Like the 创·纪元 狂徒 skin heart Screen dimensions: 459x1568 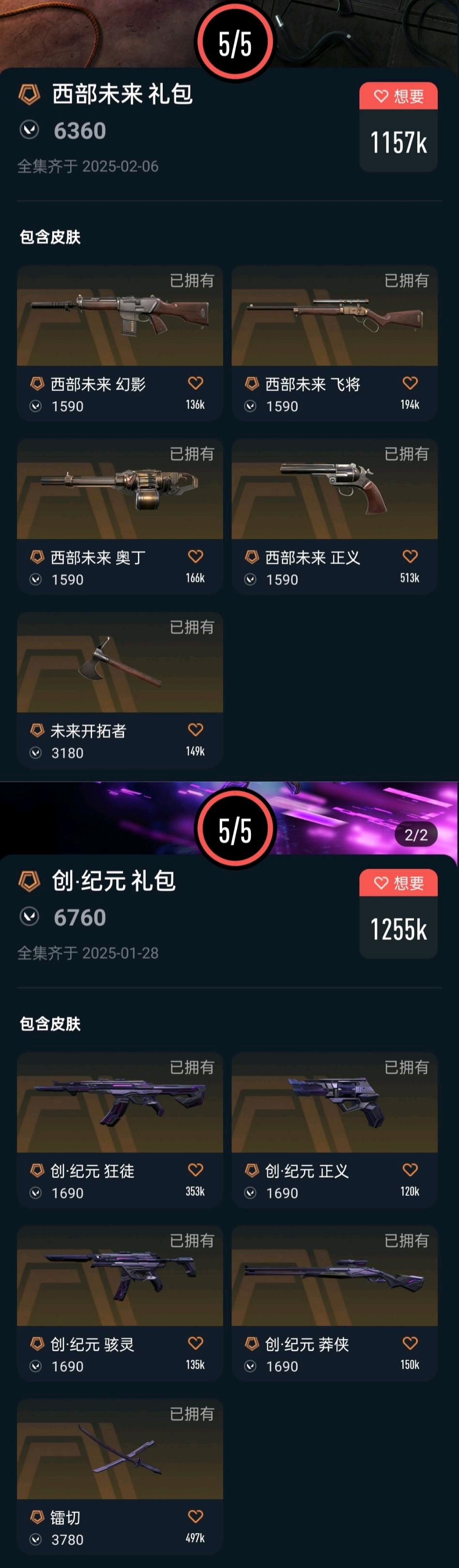(196, 1170)
